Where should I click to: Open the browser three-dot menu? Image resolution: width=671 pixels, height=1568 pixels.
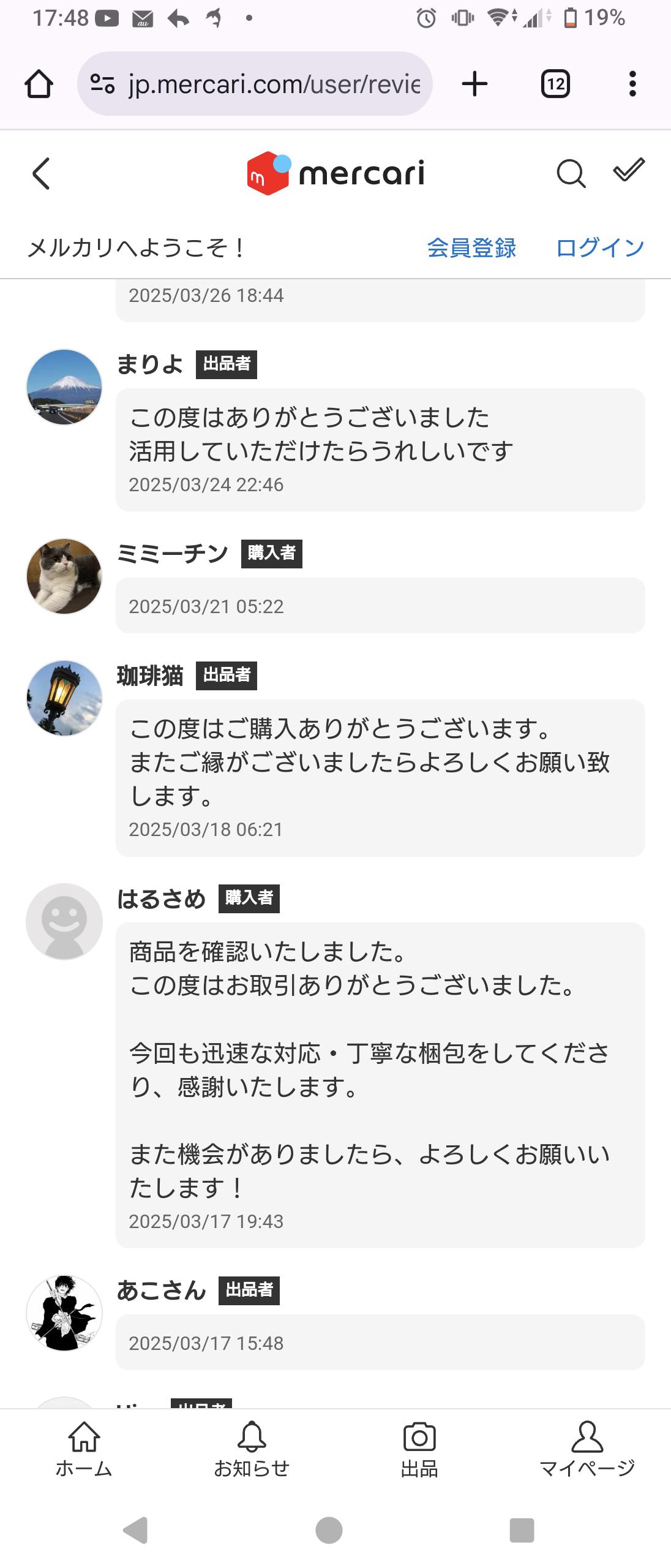pos(632,84)
